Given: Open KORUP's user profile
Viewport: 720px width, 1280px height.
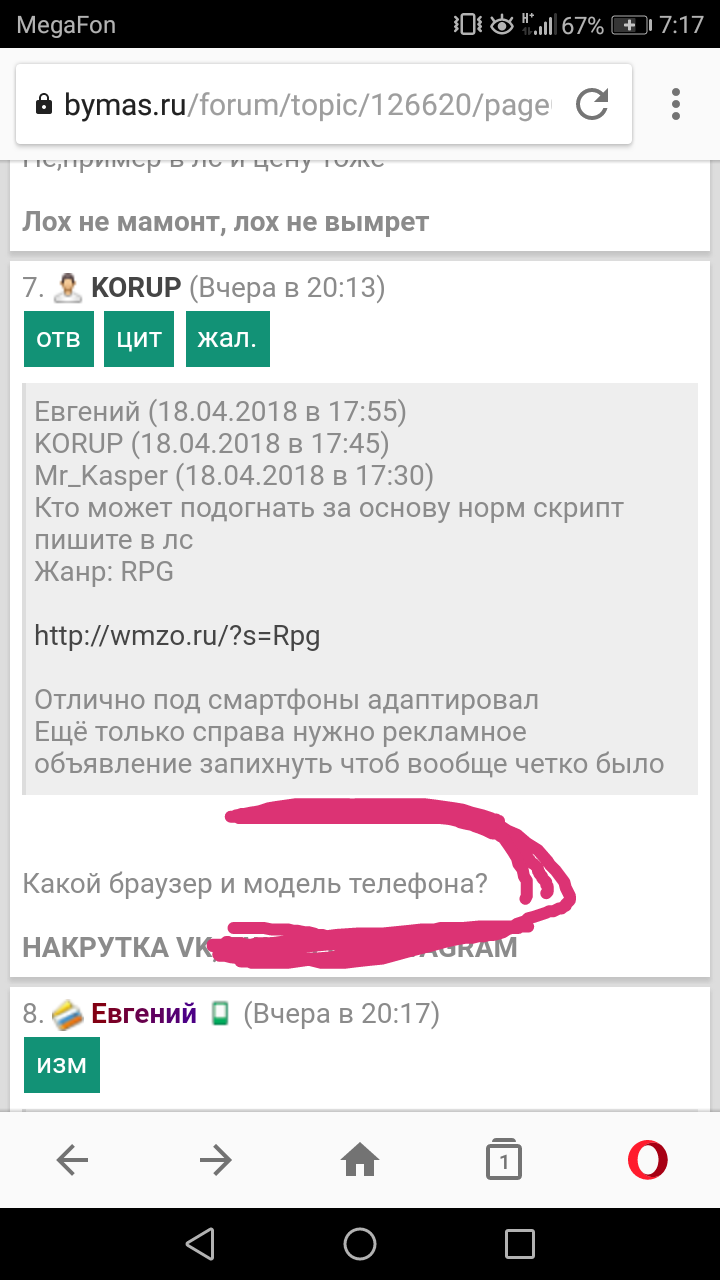Looking at the screenshot, I should 136,288.
